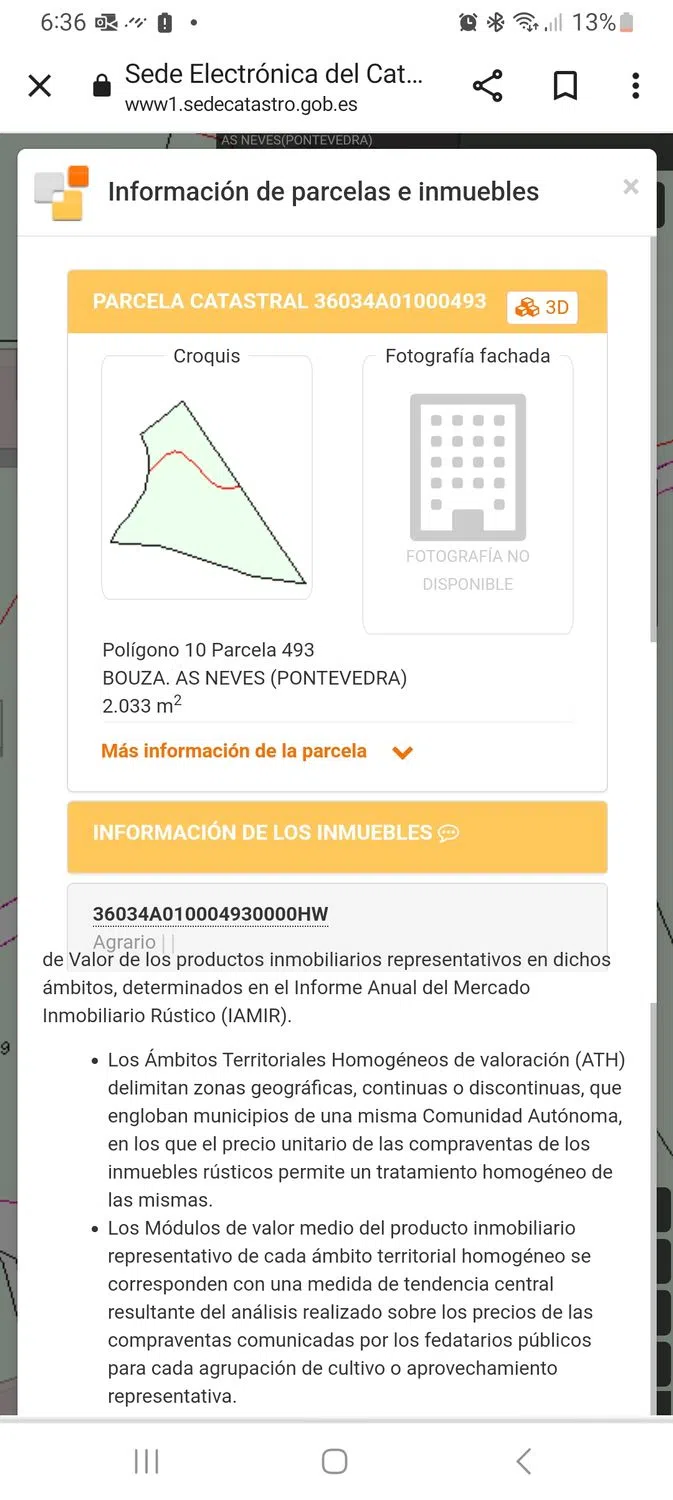Share this Catastro page
This screenshot has width=673, height=1500.
click(x=487, y=87)
